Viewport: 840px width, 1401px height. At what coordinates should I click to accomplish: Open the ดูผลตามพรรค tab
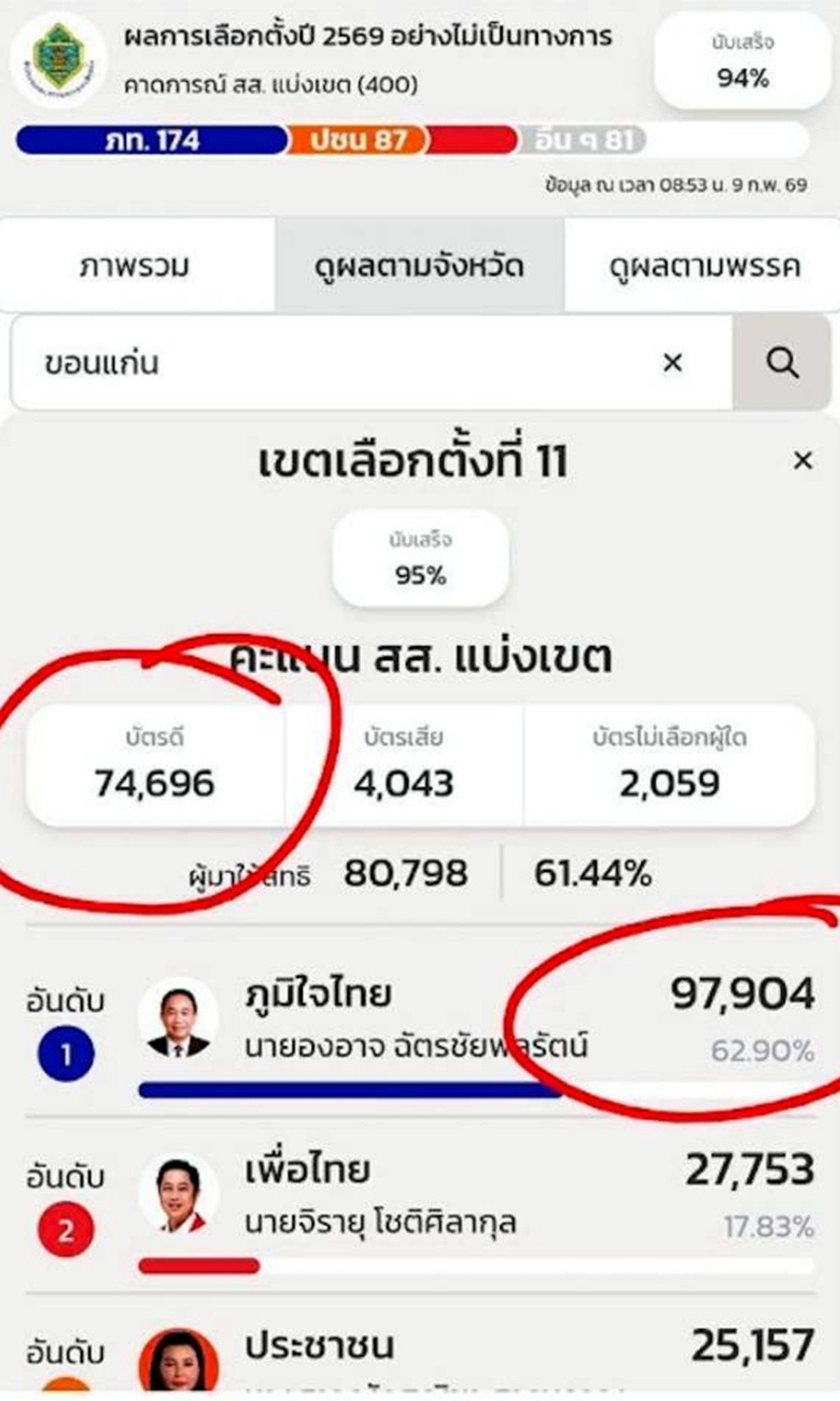coord(704,266)
